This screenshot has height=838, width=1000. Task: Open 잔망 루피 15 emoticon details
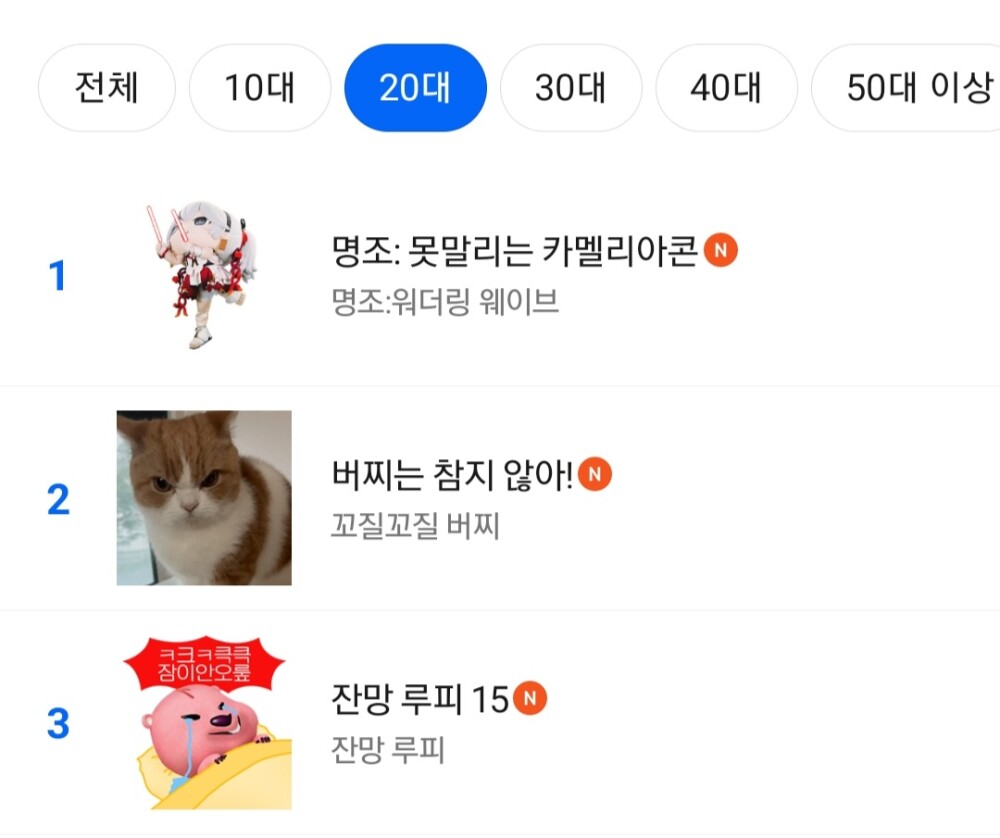[420, 699]
